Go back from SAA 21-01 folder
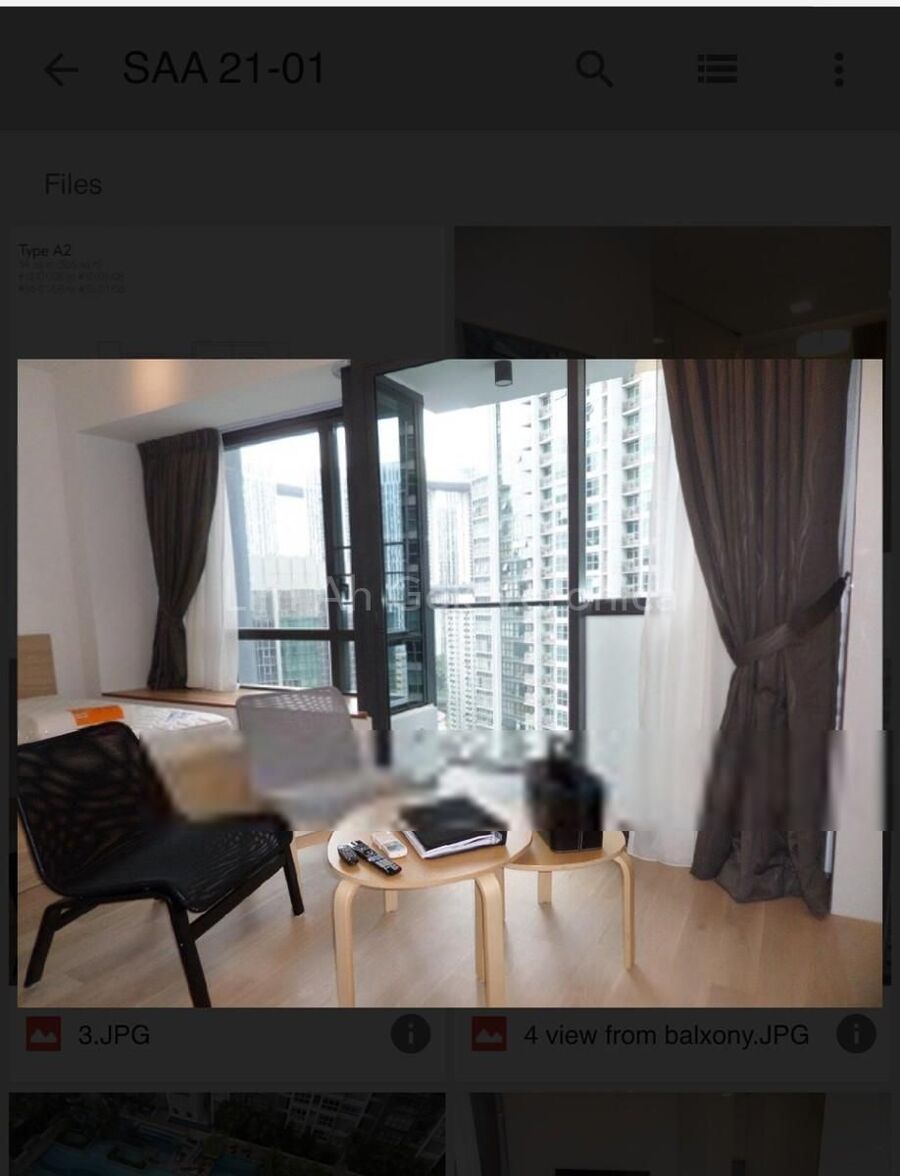 60,70
